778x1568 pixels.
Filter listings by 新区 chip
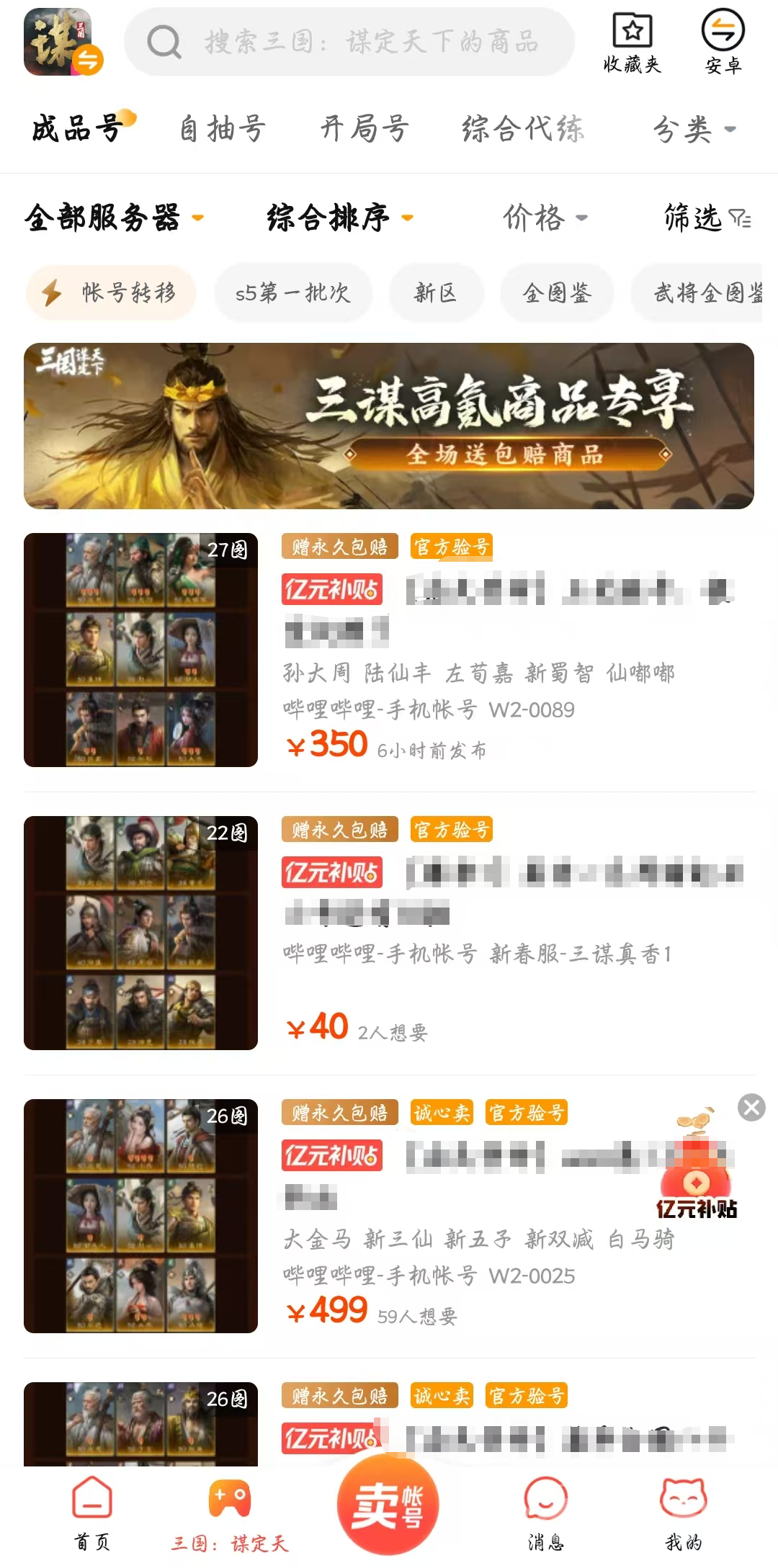435,293
